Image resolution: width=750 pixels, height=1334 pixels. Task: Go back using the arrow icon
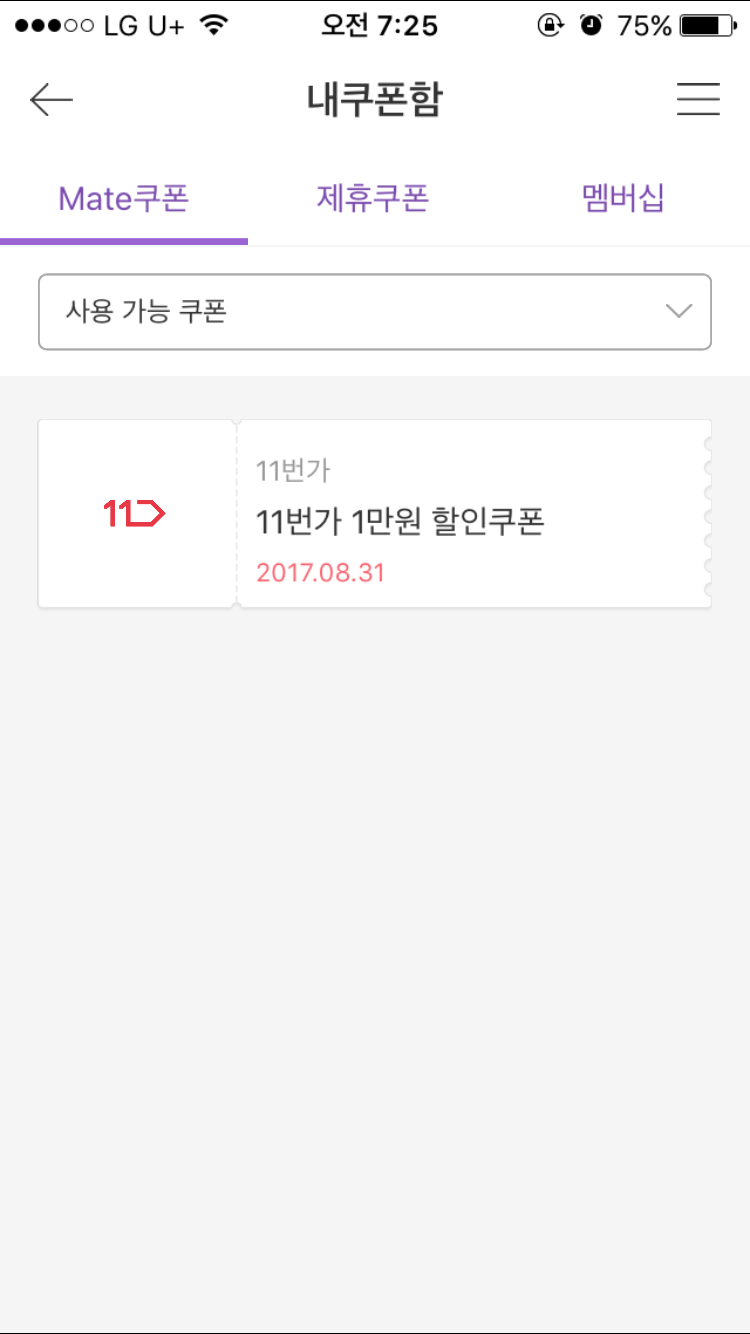tap(51, 99)
